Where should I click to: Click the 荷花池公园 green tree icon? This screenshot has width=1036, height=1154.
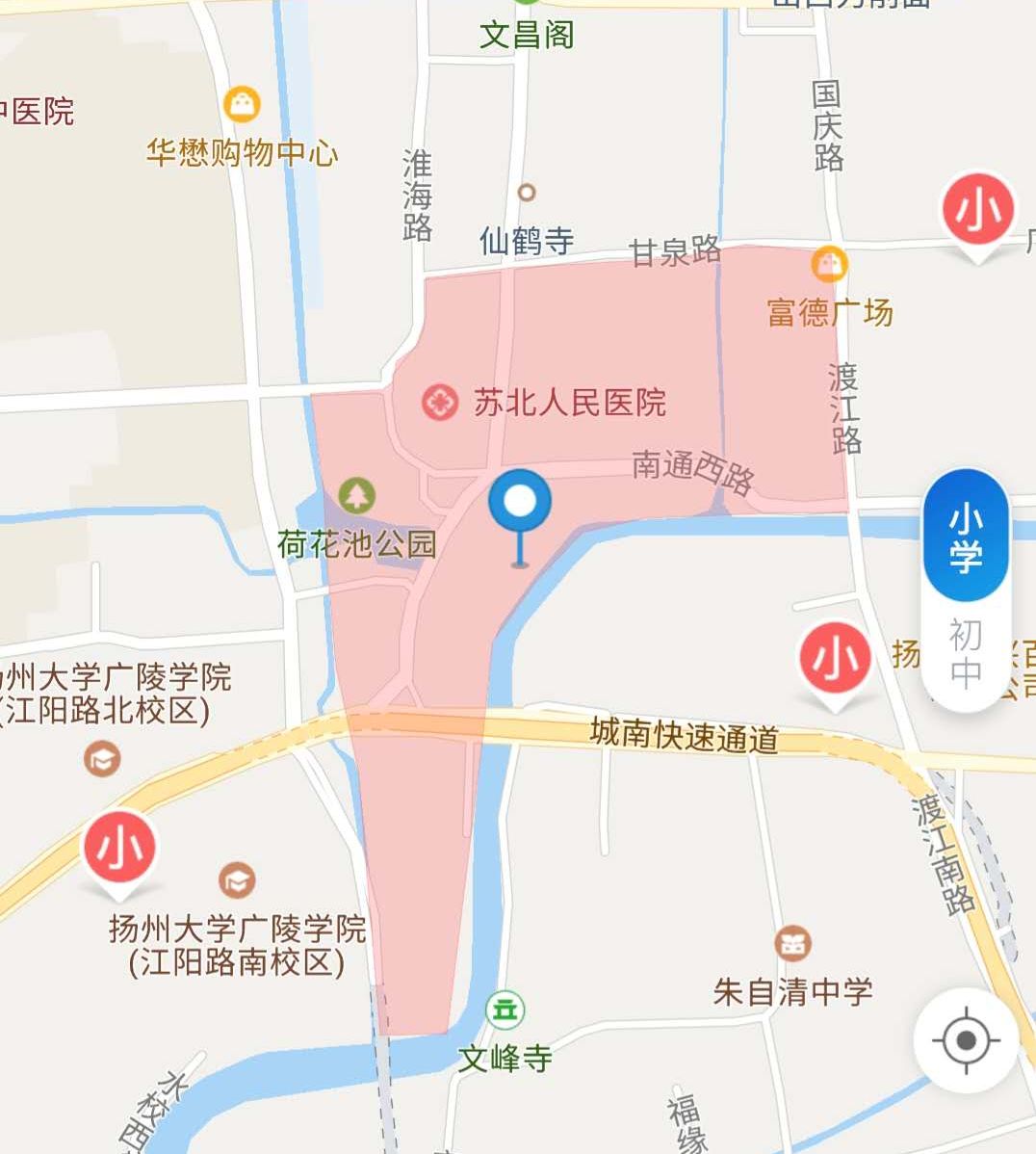pyautogui.click(x=358, y=497)
